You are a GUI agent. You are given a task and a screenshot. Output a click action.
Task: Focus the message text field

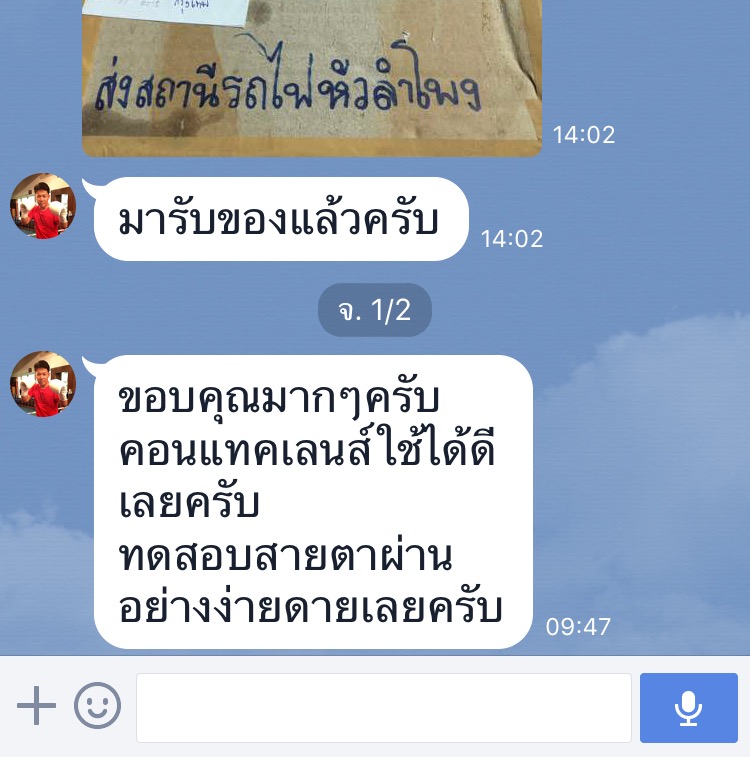coord(383,708)
